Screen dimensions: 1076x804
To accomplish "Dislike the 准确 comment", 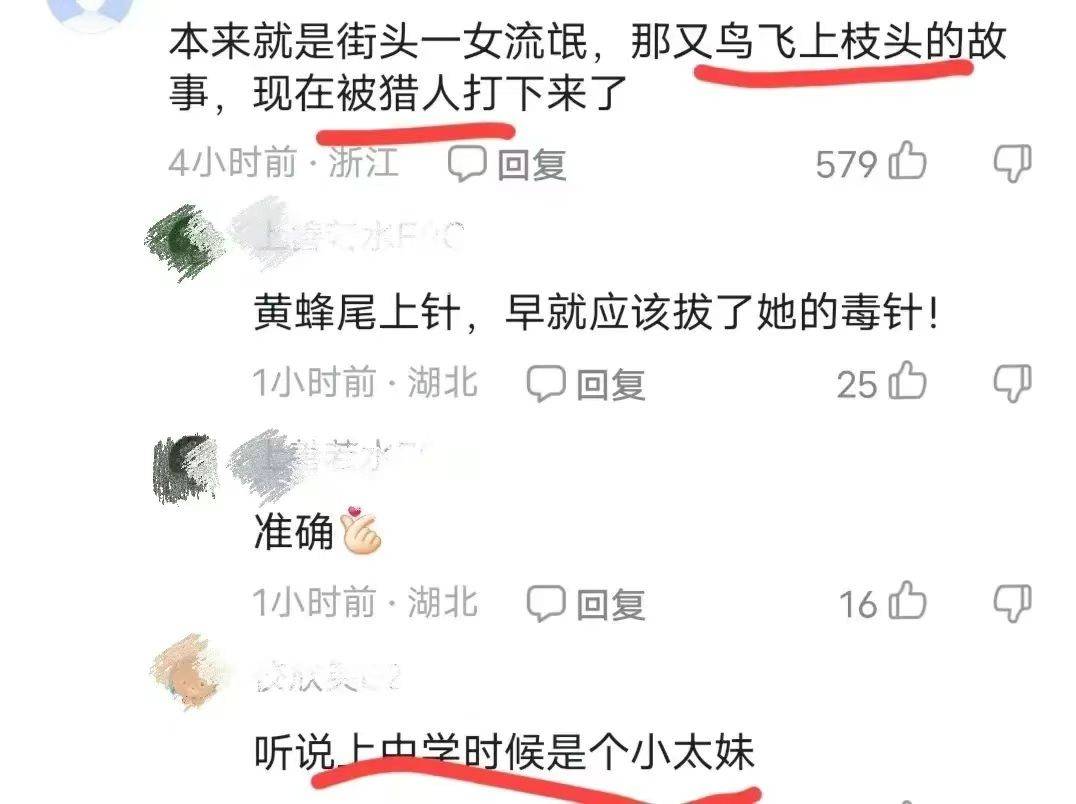I will coord(1012,603).
